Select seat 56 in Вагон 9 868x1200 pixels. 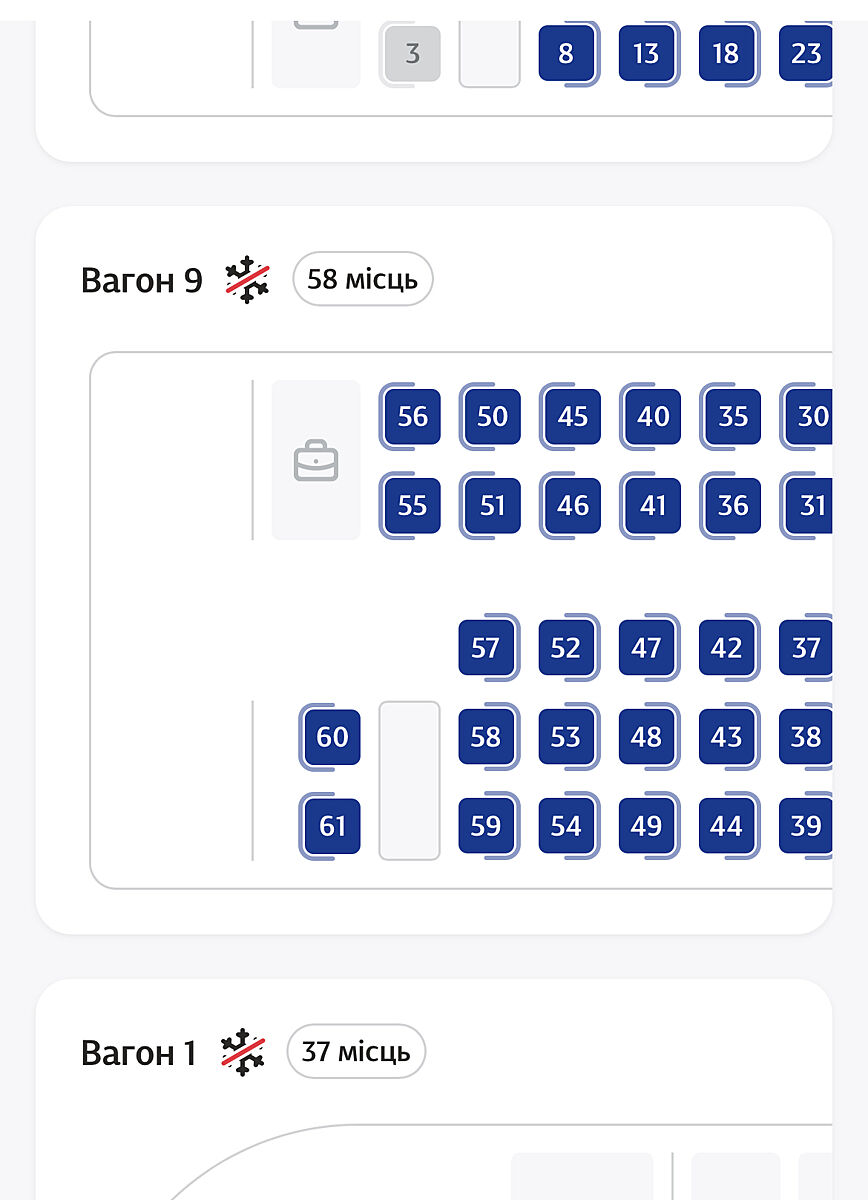(412, 416)
